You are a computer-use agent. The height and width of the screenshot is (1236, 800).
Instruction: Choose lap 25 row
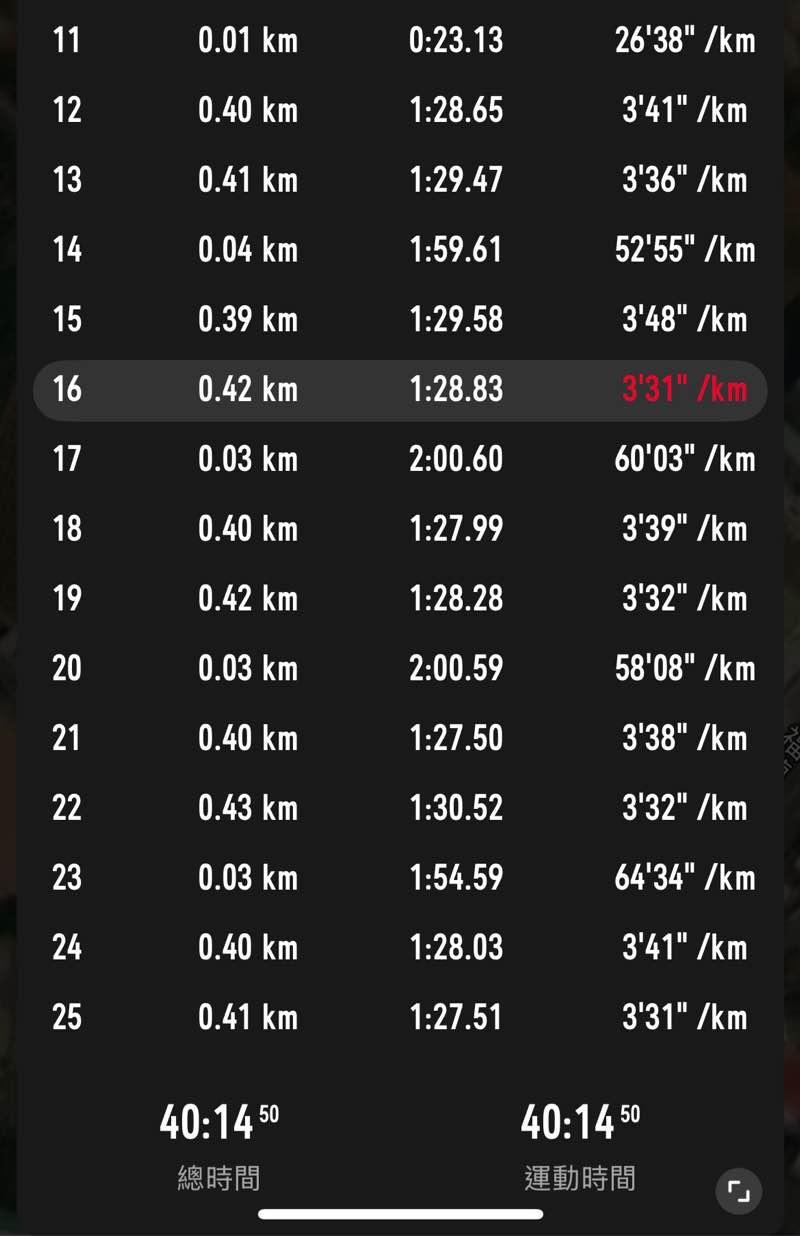click(x=400, y=1017)
